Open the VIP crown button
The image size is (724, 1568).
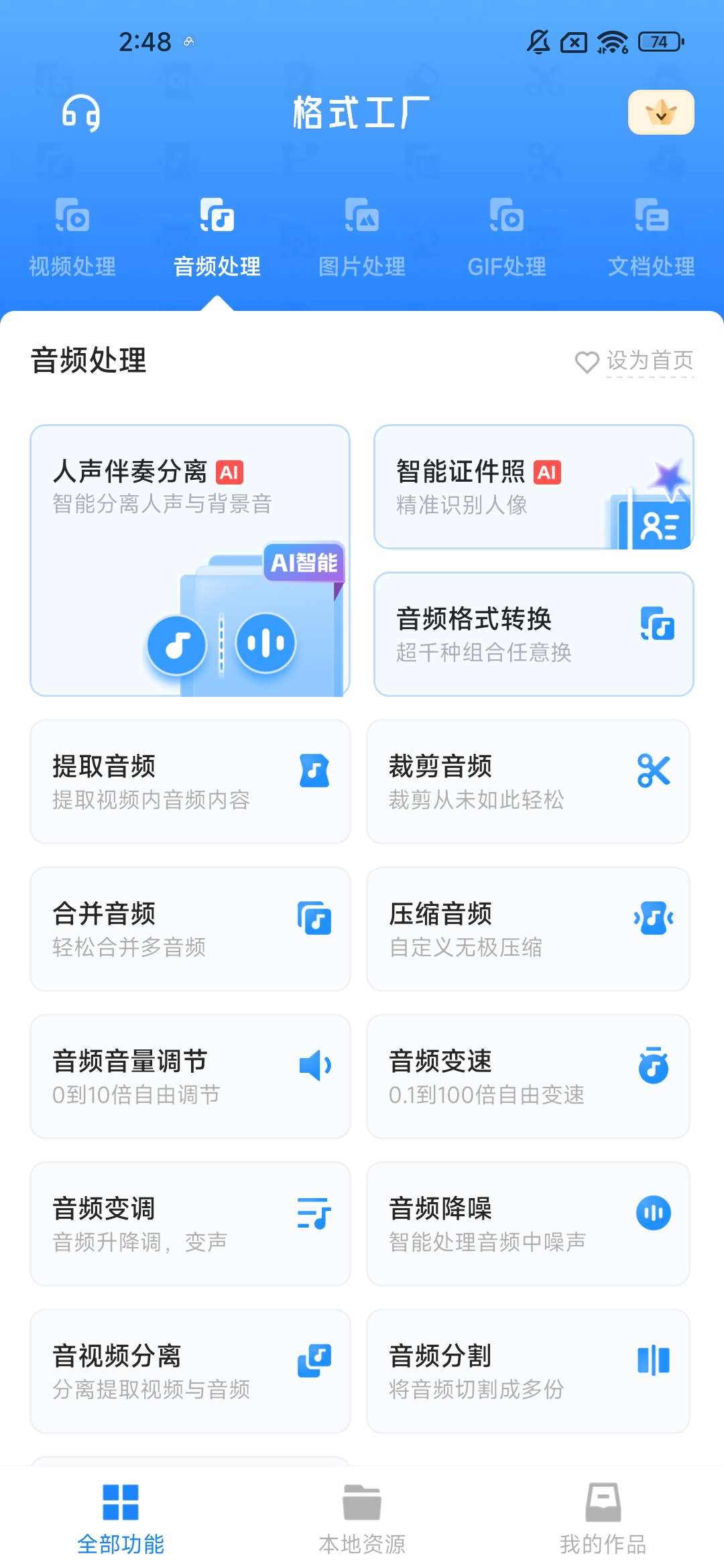tap(660, 113)
